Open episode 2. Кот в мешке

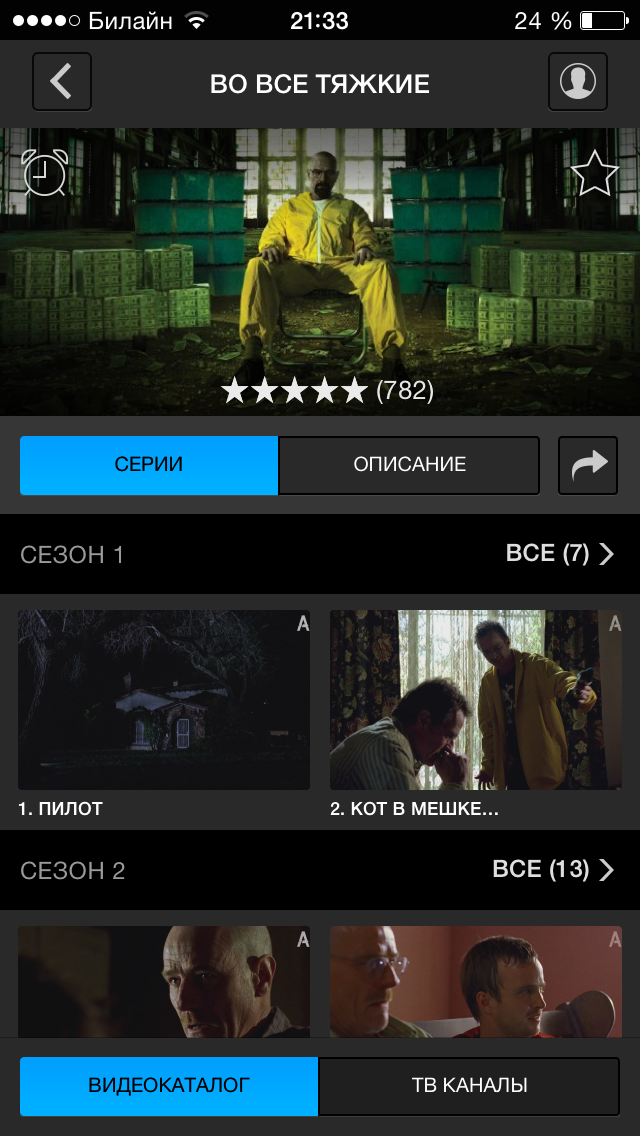[476, 700]
